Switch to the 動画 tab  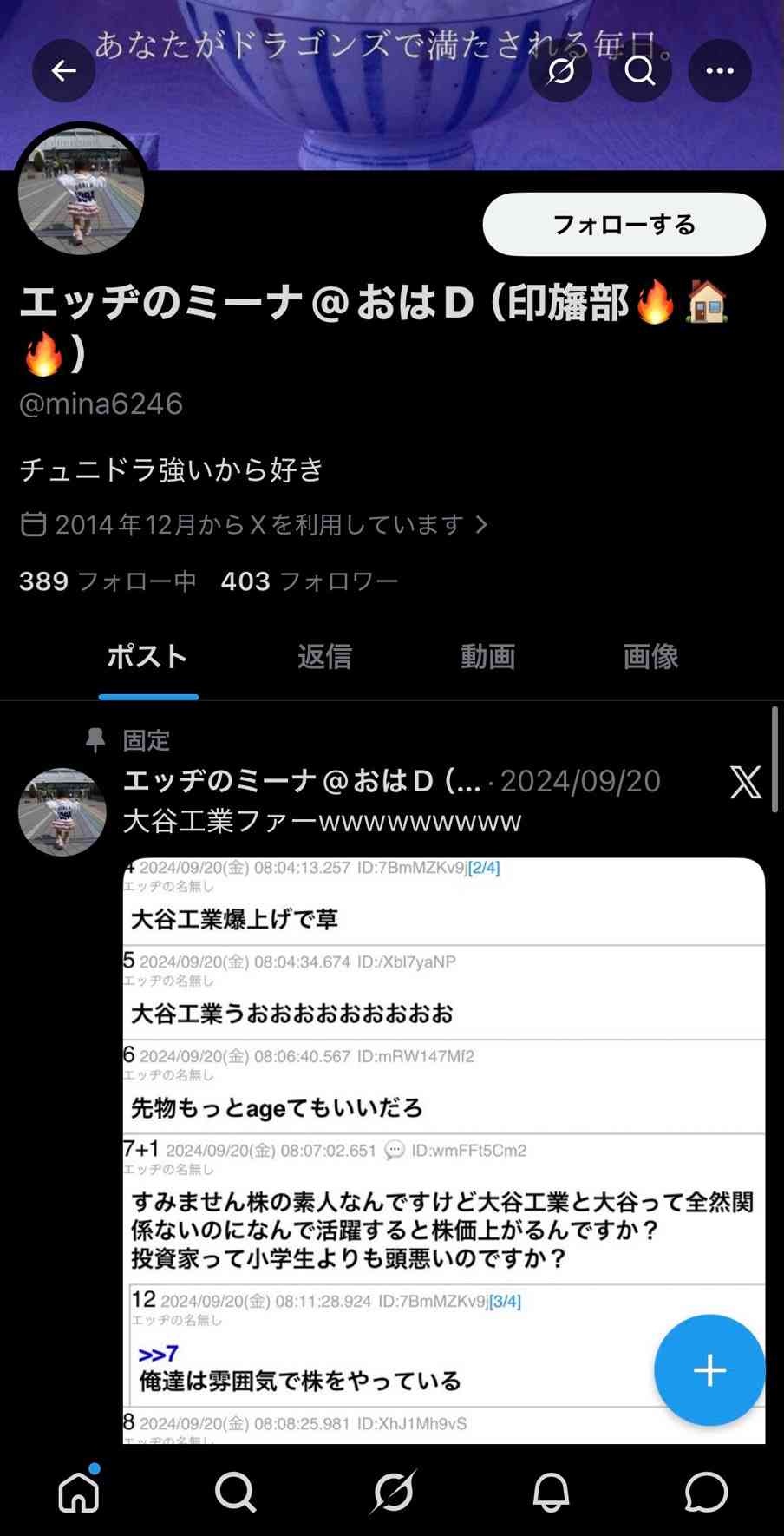point(487,657)
